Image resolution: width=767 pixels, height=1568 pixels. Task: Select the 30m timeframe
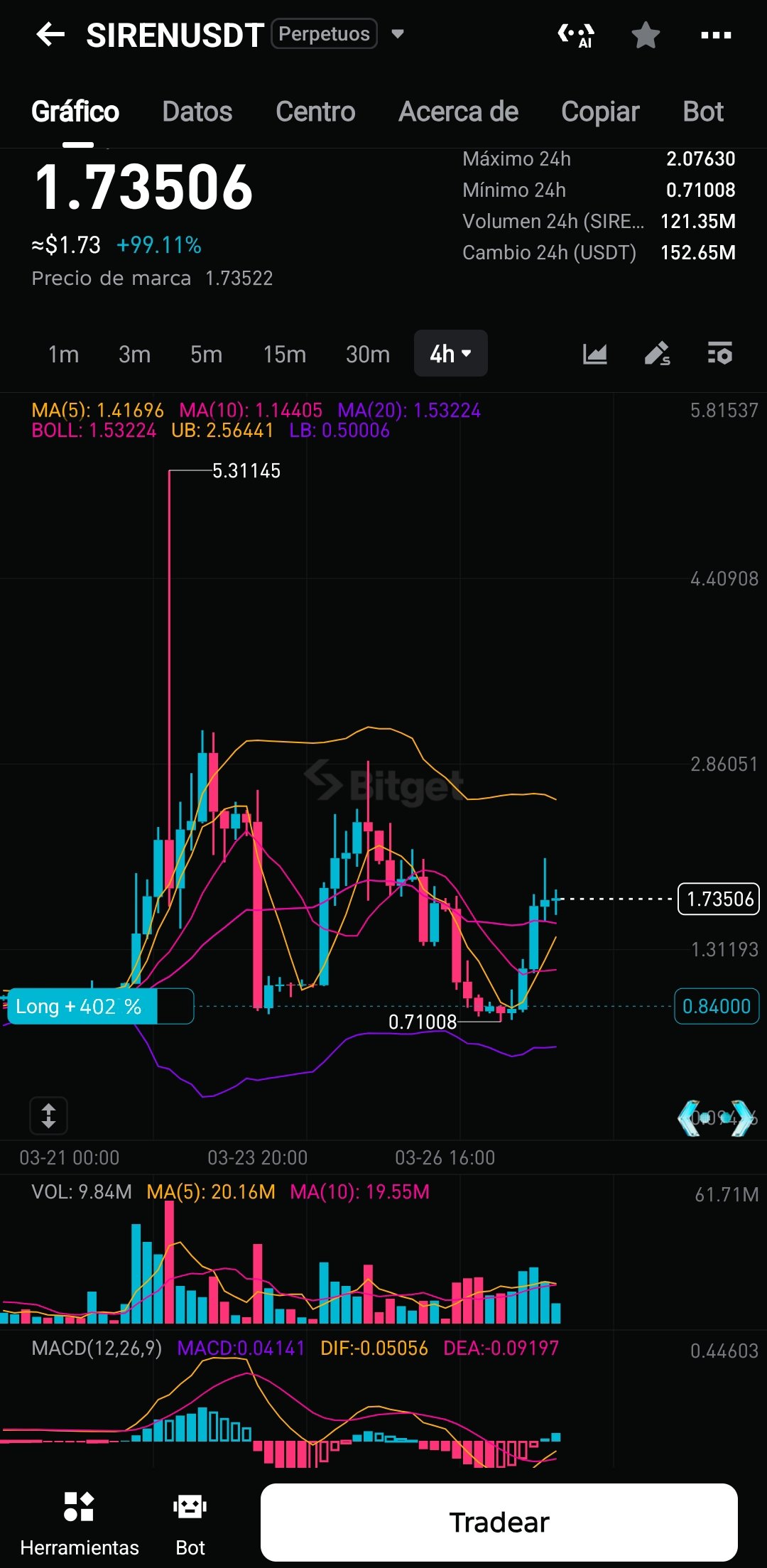click(367, 354)
